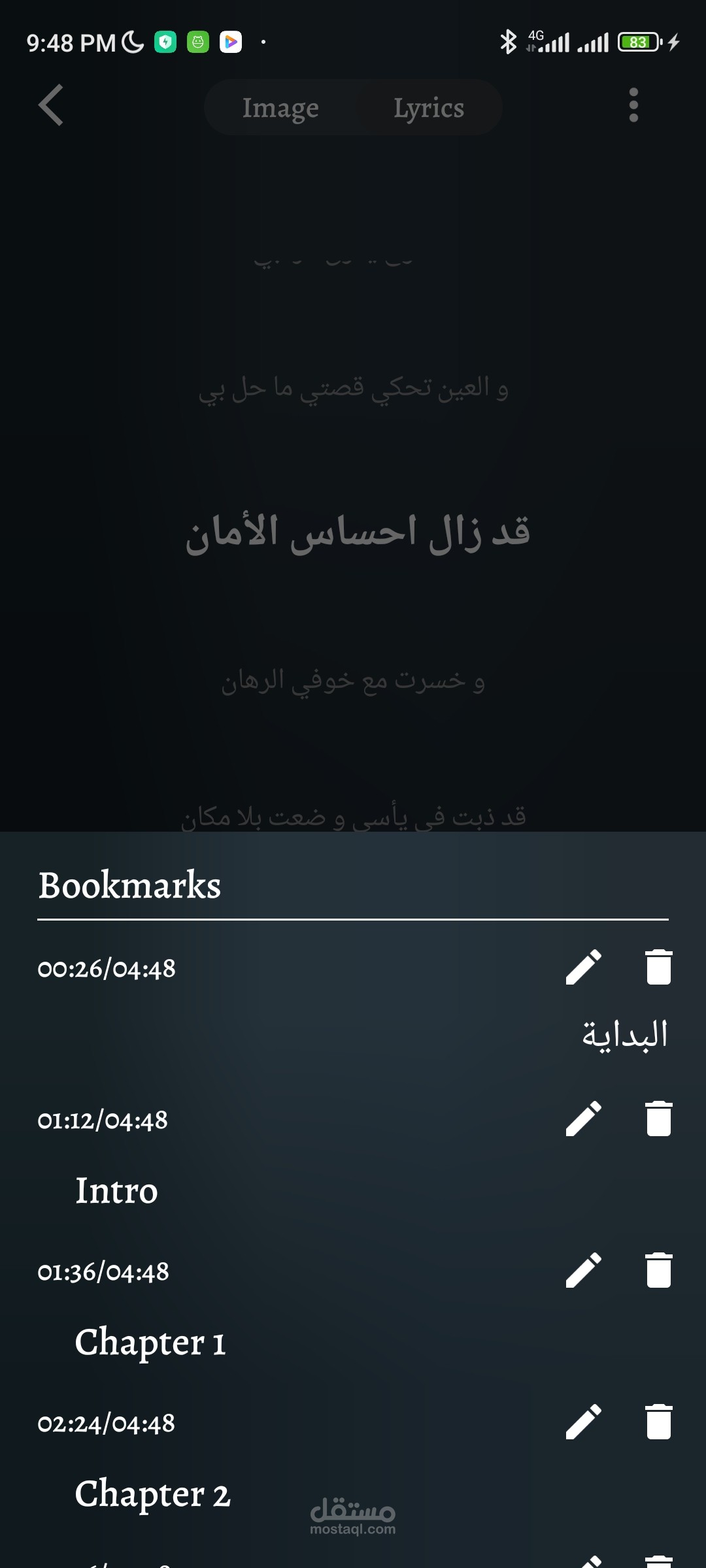
Task: Edit the 00:26 bookmark
Action: coord(583,967)
